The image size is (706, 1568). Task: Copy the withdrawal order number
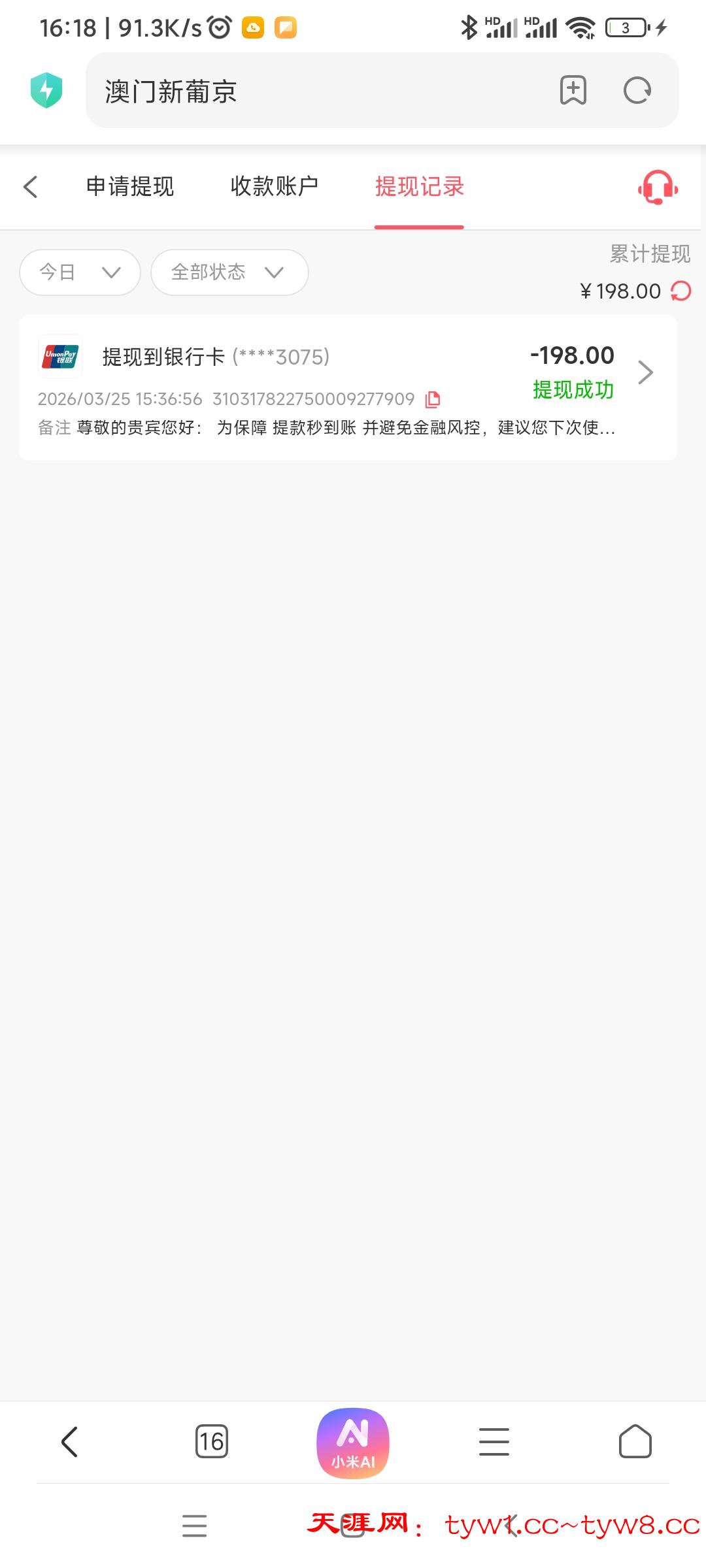point(433,399)
